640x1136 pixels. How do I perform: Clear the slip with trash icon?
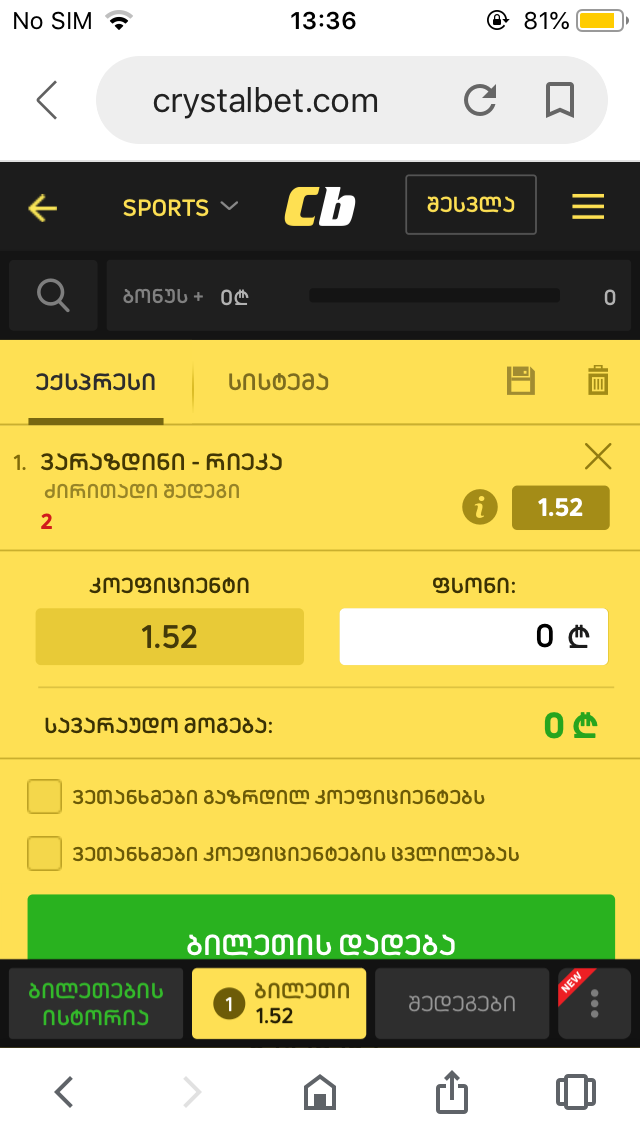click(597, 381)
